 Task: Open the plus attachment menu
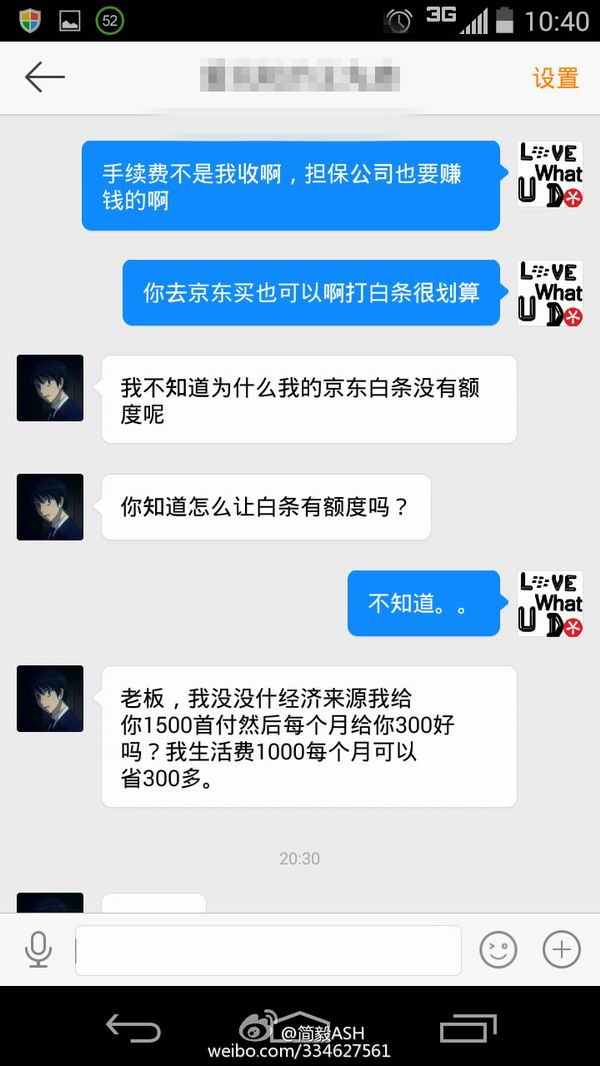[561, 949]
